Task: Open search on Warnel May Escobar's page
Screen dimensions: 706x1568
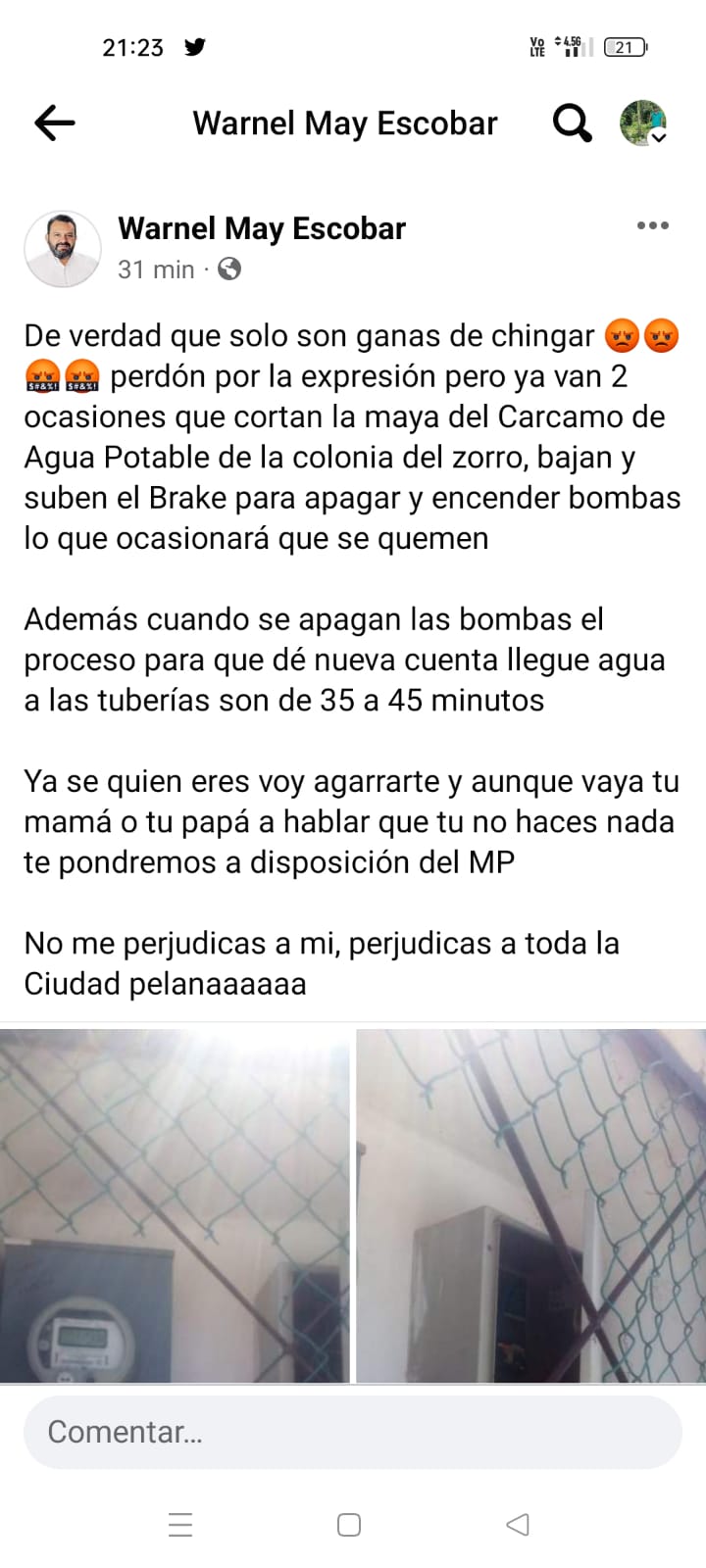Action: point(572,123)
